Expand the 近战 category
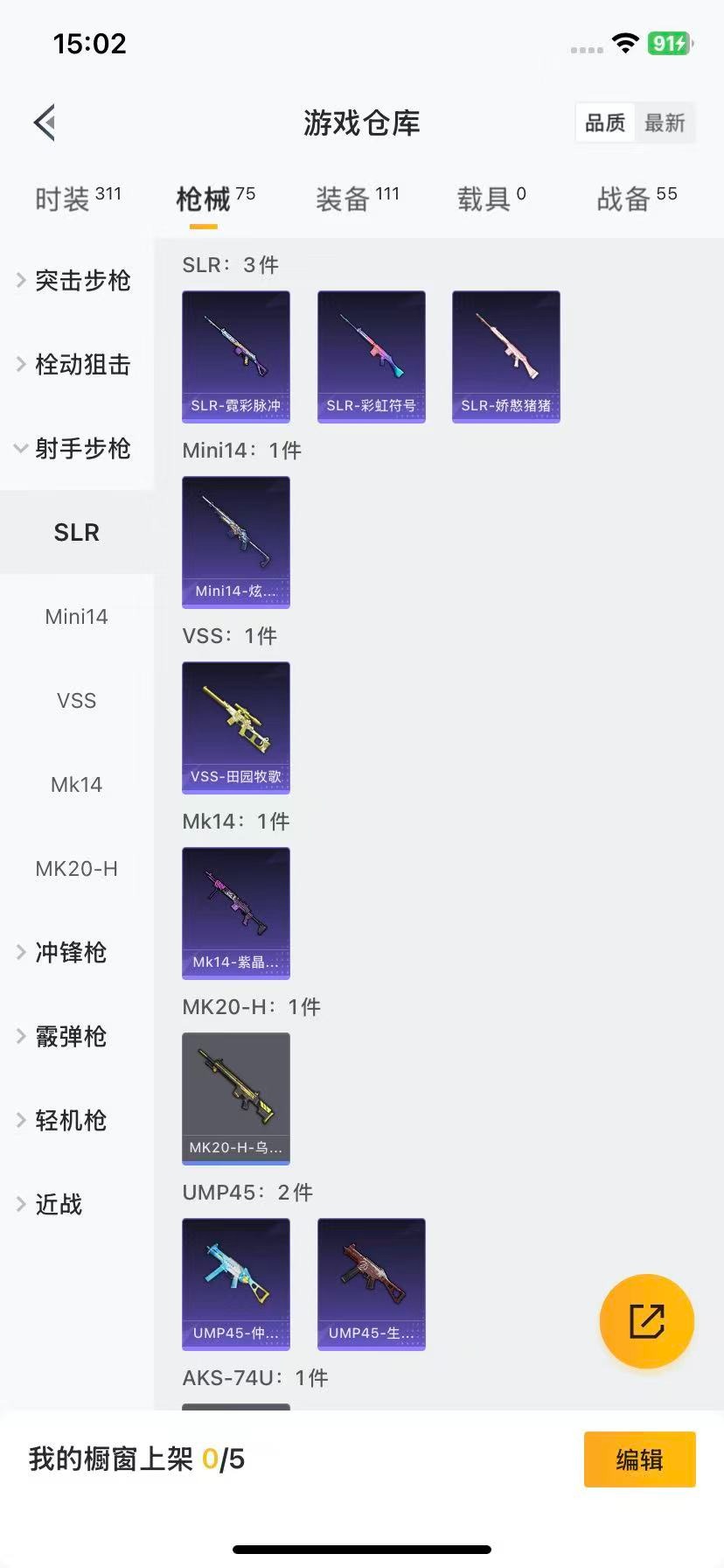 (58, 1203)
